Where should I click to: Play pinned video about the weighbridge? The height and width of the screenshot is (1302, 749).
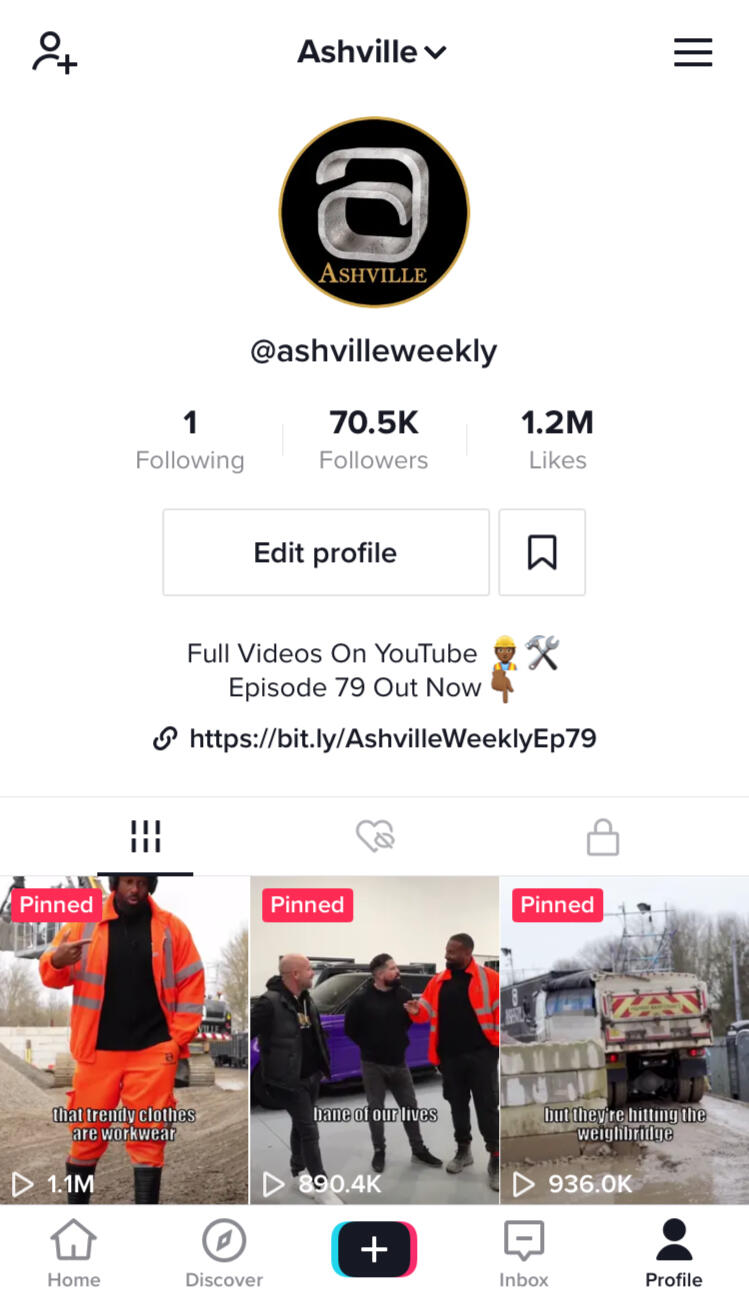pyautogui.click(x=624, y=1040)
